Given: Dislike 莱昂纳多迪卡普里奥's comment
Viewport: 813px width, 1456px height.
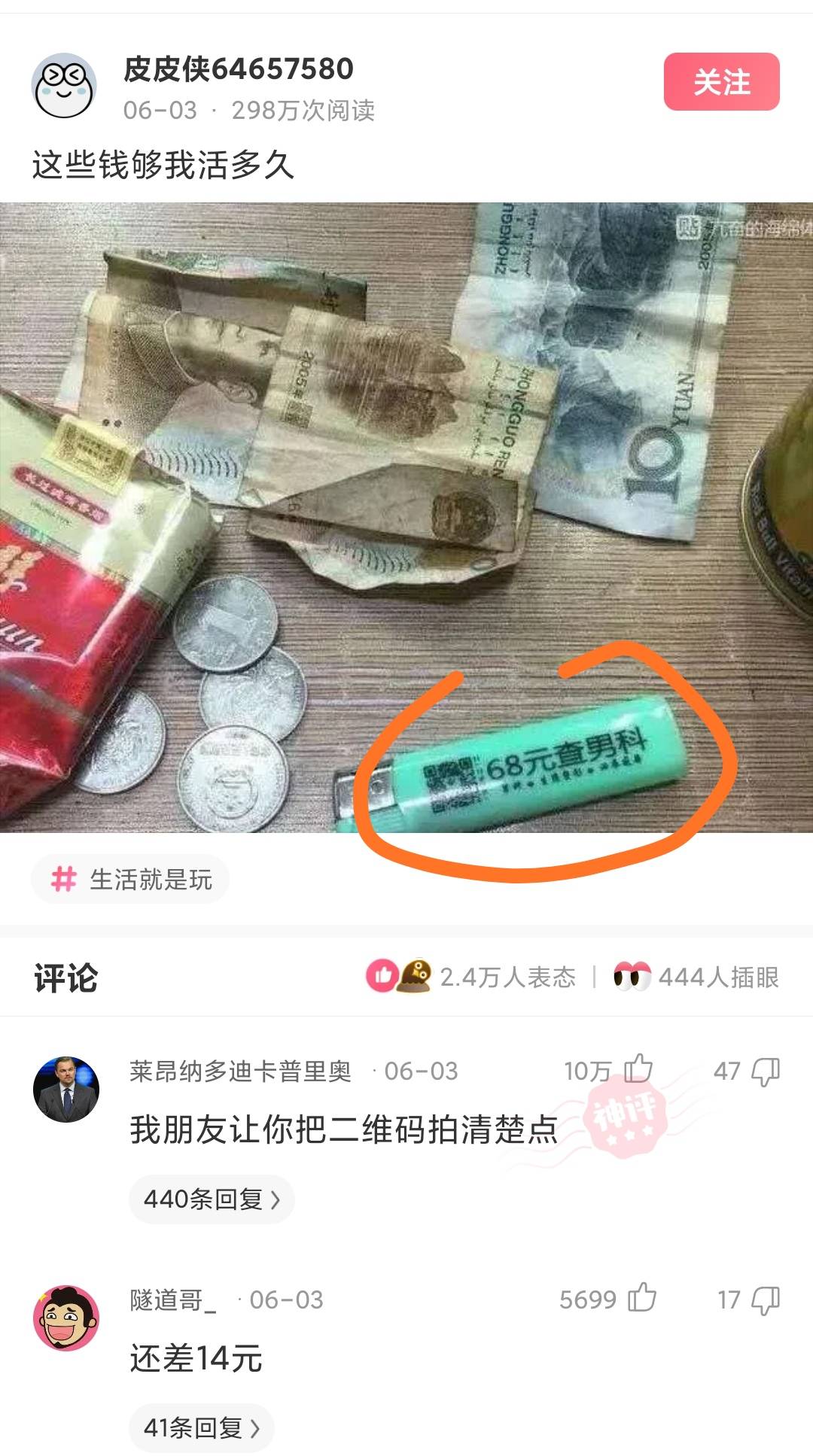Looking at the screenshot, I should tap(766, 1071).
